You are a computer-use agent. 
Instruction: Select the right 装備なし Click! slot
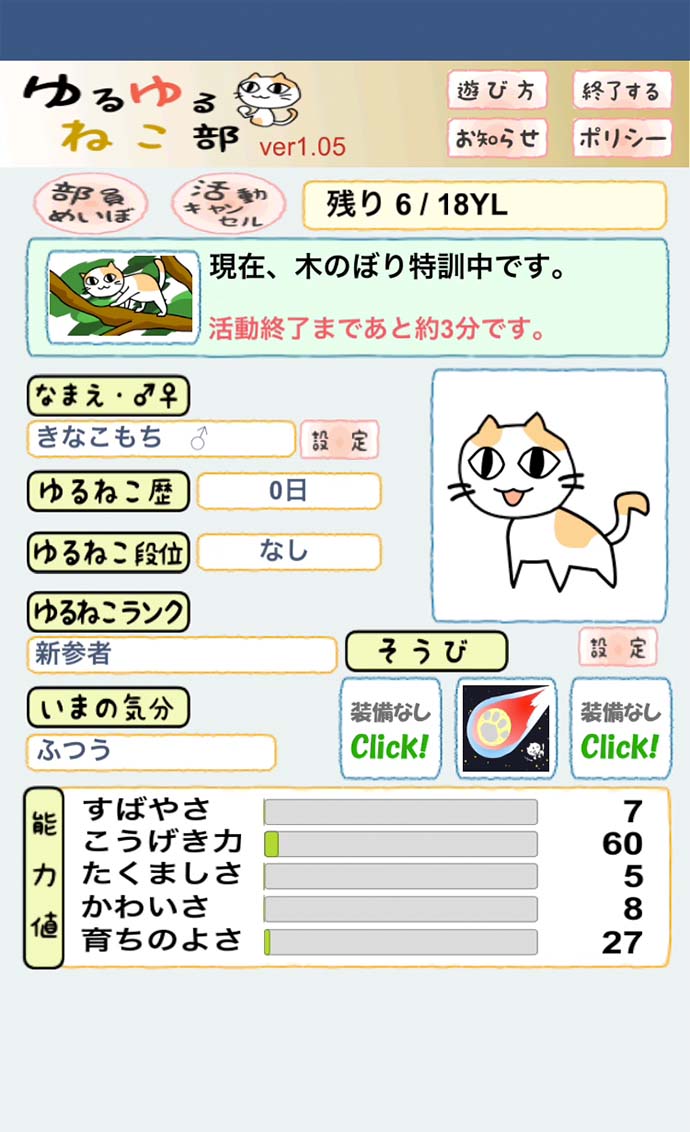(620, 729)
